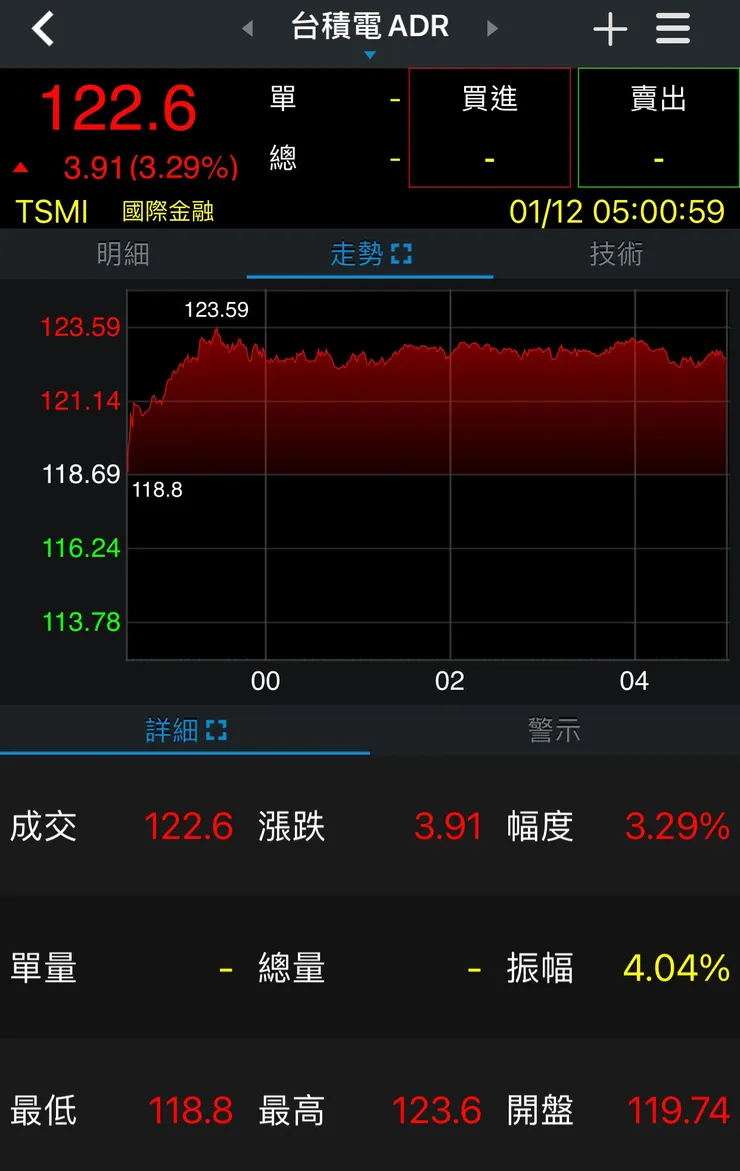Viewport: 740px width, 1171px height.
Task: Tap the back arrow at top left
Action: [x=42, y=29]
